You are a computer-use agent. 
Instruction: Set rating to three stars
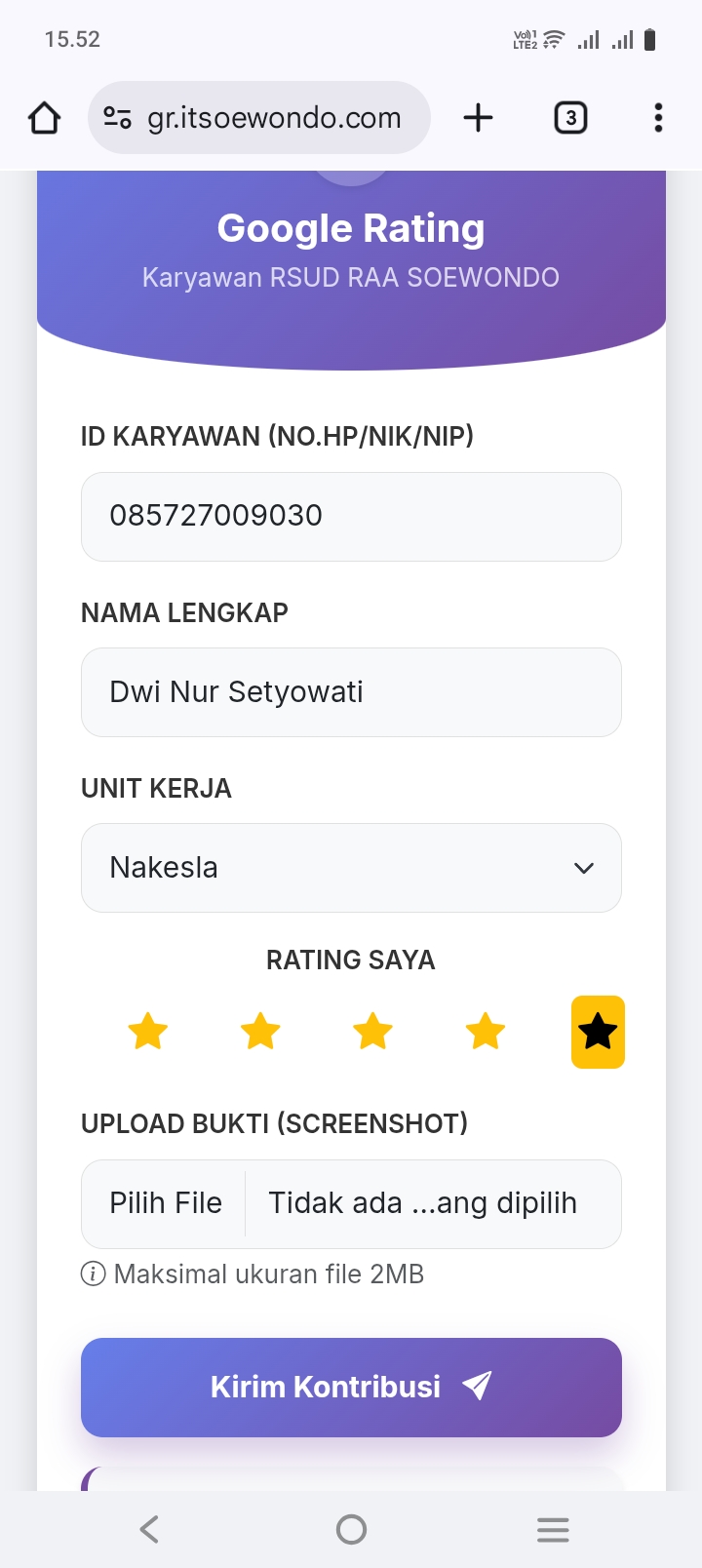click(x=372, y=1032)
